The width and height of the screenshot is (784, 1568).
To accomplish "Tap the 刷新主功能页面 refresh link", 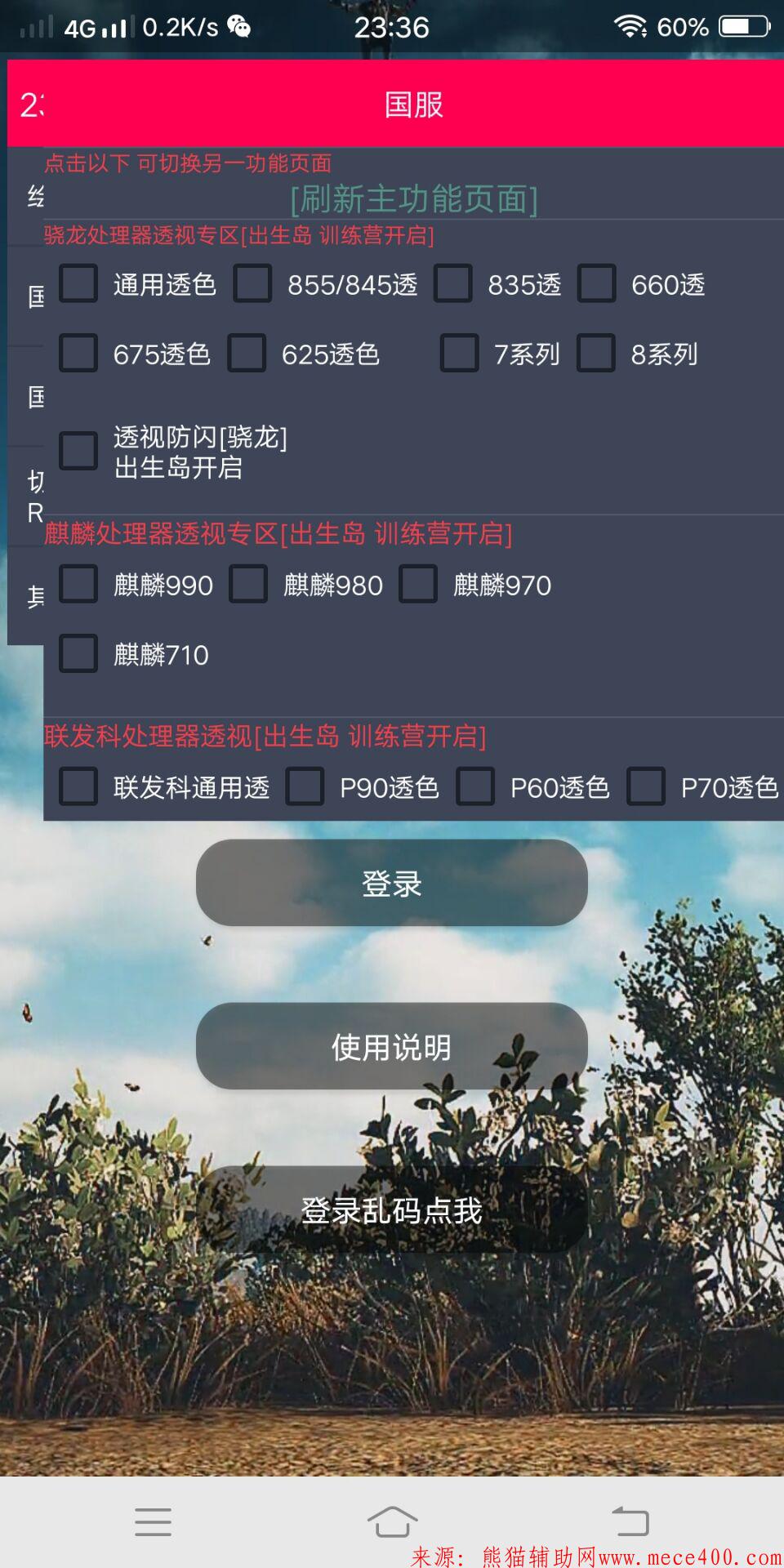I will 414,199.
